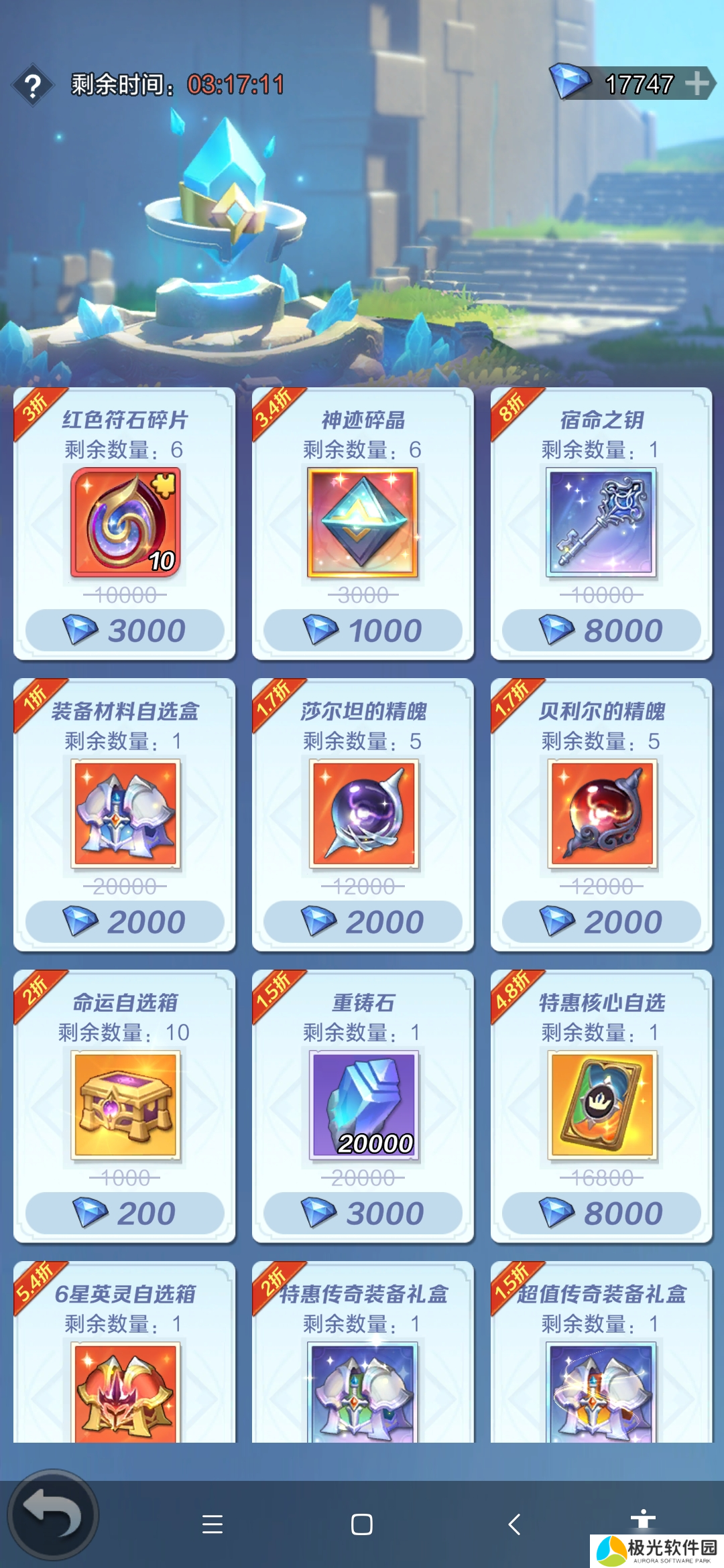Buy 装备材料自选盒 for 2000 diamonds

tap(125, 922)
